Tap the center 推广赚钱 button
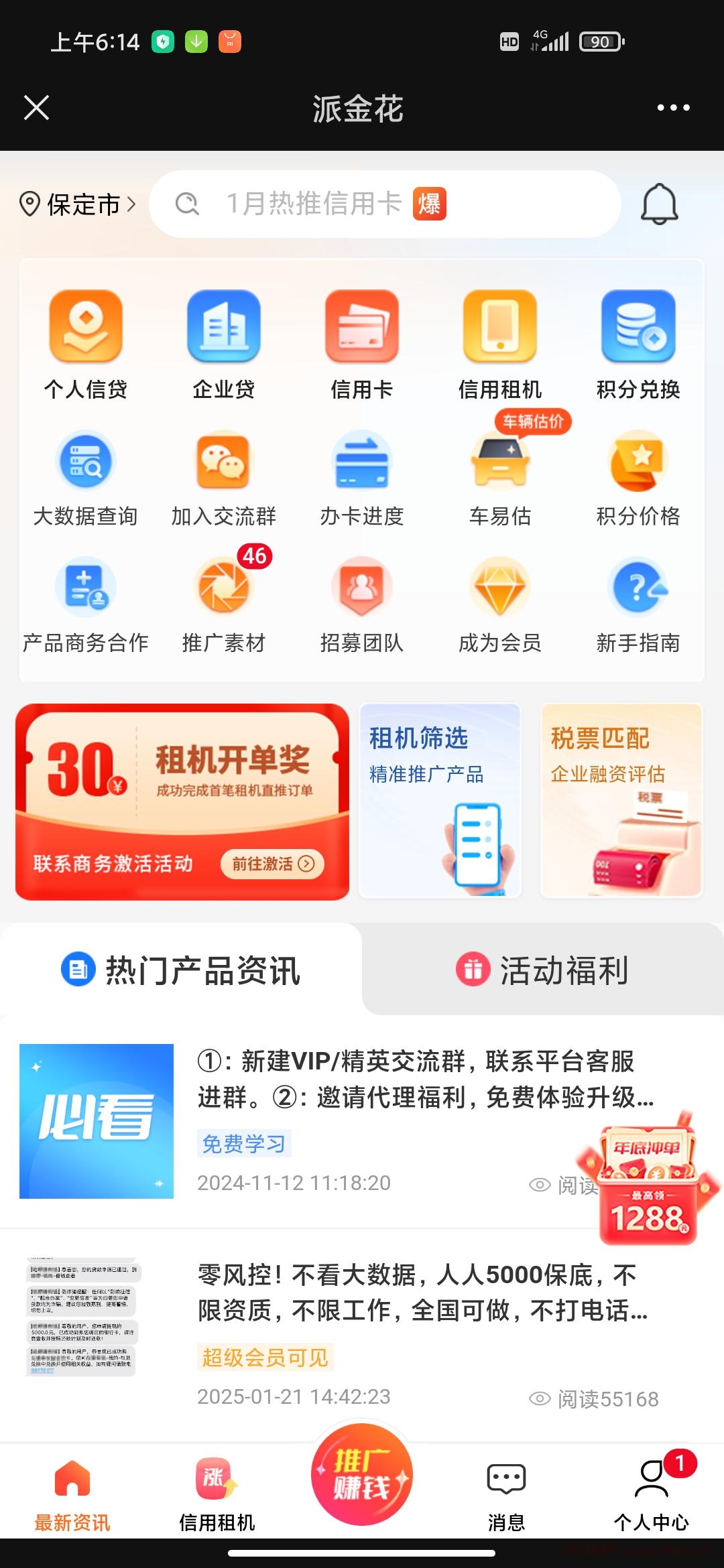 coord(362,1476)
